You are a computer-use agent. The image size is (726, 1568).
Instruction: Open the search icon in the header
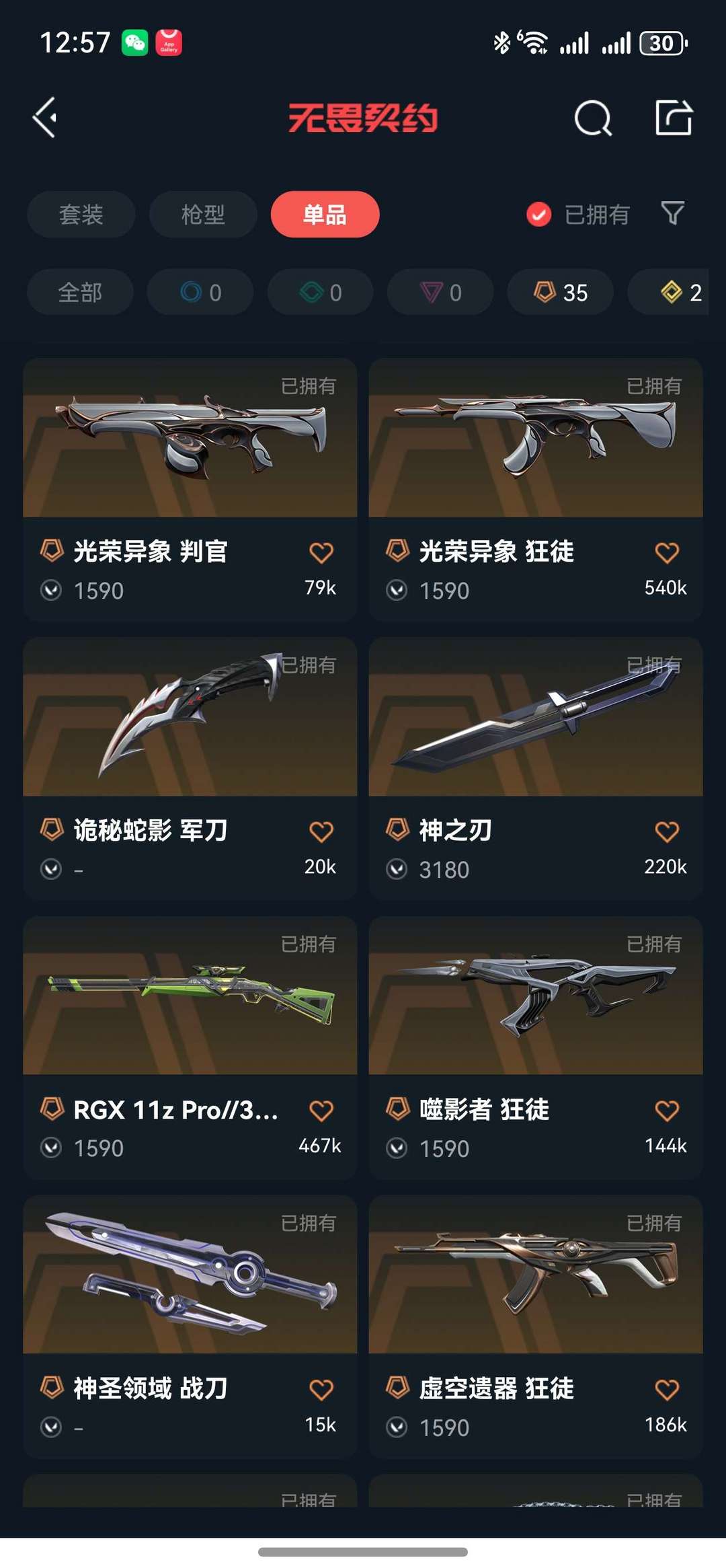593,119
